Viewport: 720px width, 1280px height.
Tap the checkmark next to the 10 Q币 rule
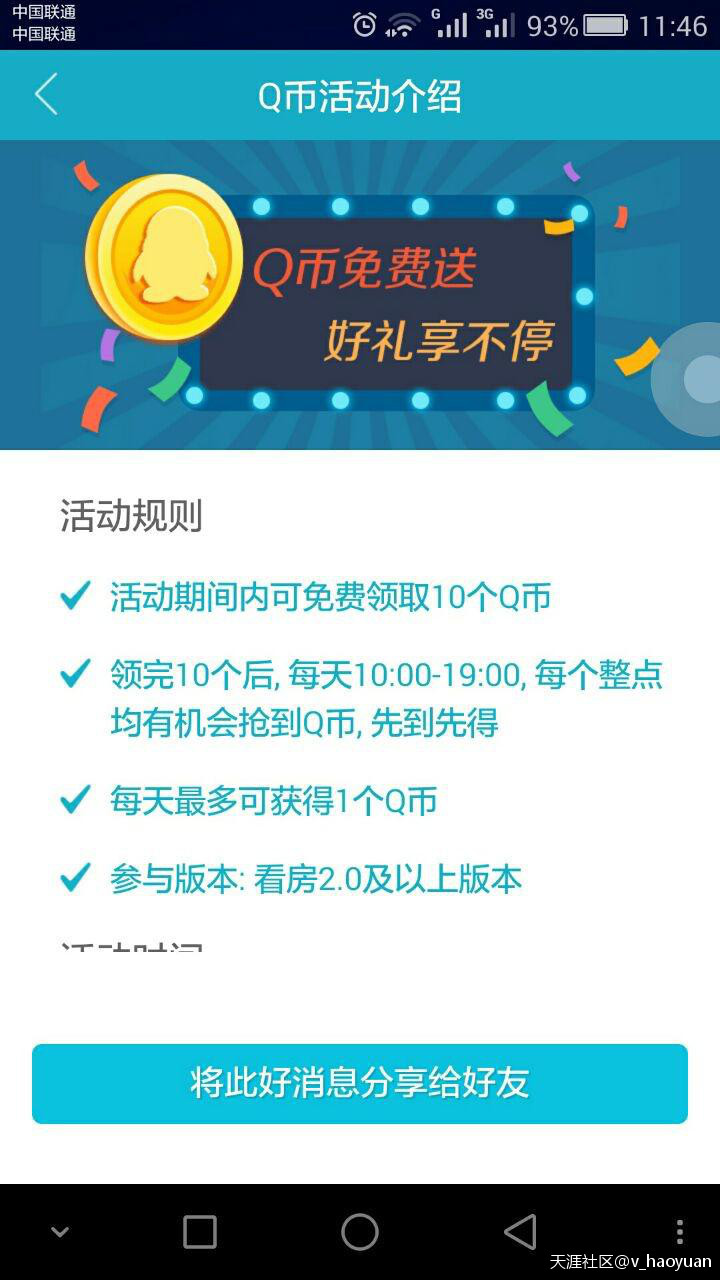click(x=73, y=596)
